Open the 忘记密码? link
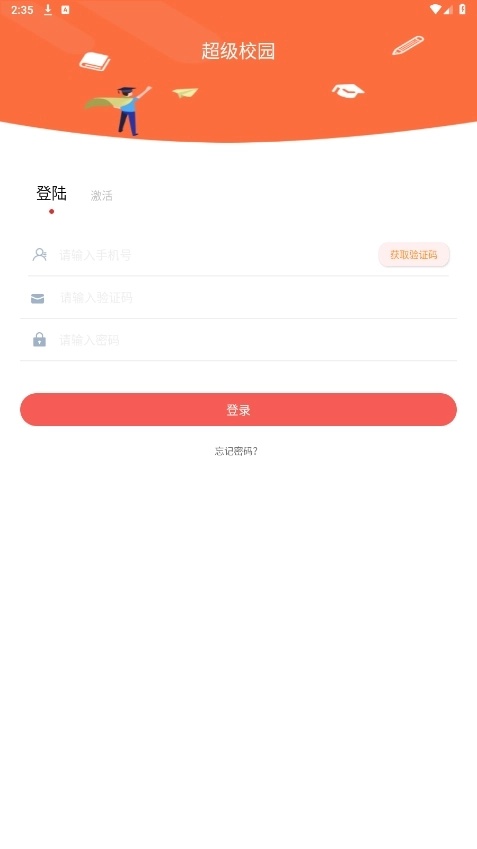 coord(236,451)
